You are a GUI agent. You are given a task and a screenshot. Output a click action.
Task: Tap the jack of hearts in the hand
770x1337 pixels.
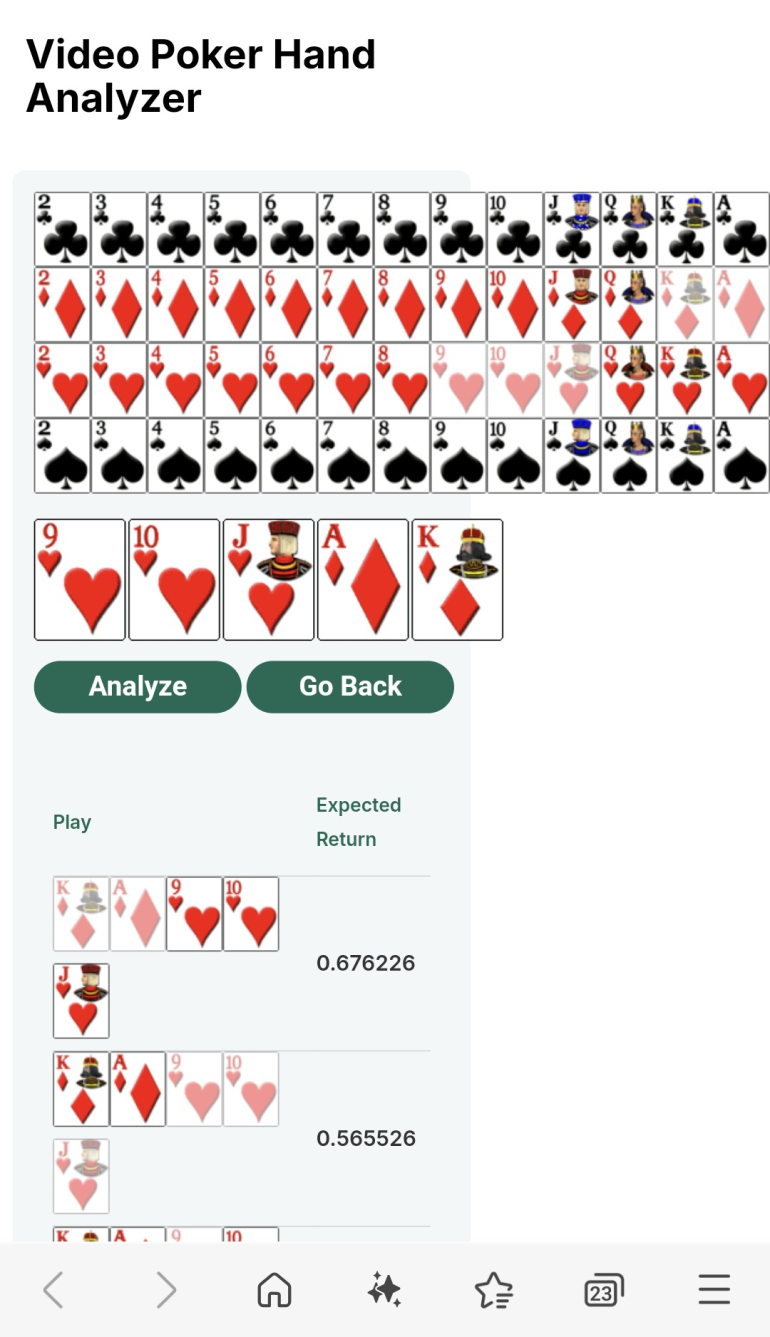(268, 580)
